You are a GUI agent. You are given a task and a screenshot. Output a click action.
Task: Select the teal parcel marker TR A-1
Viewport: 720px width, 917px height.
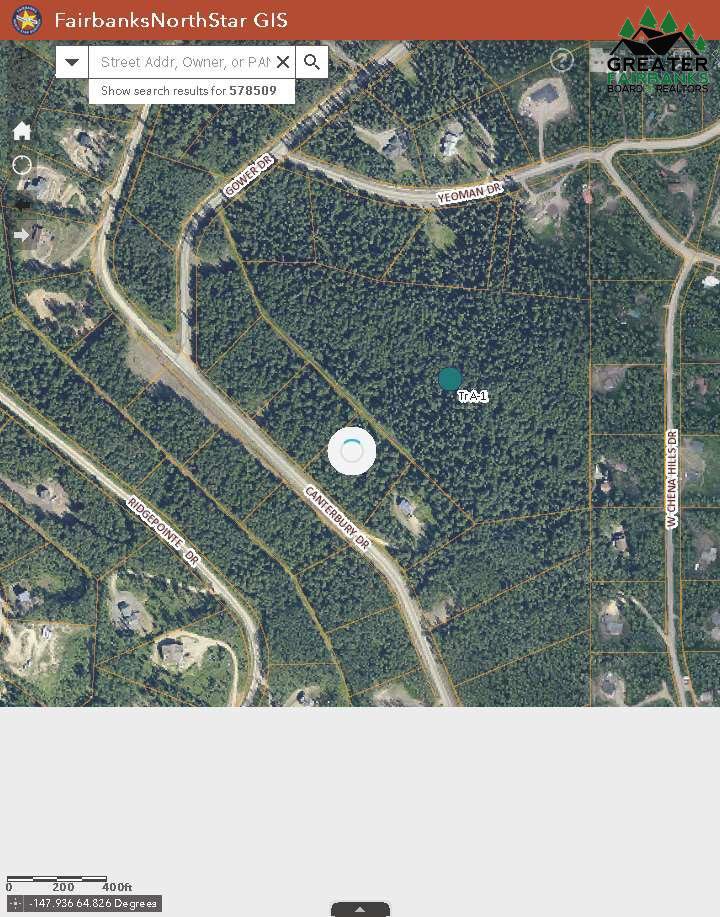coord(450,379)
